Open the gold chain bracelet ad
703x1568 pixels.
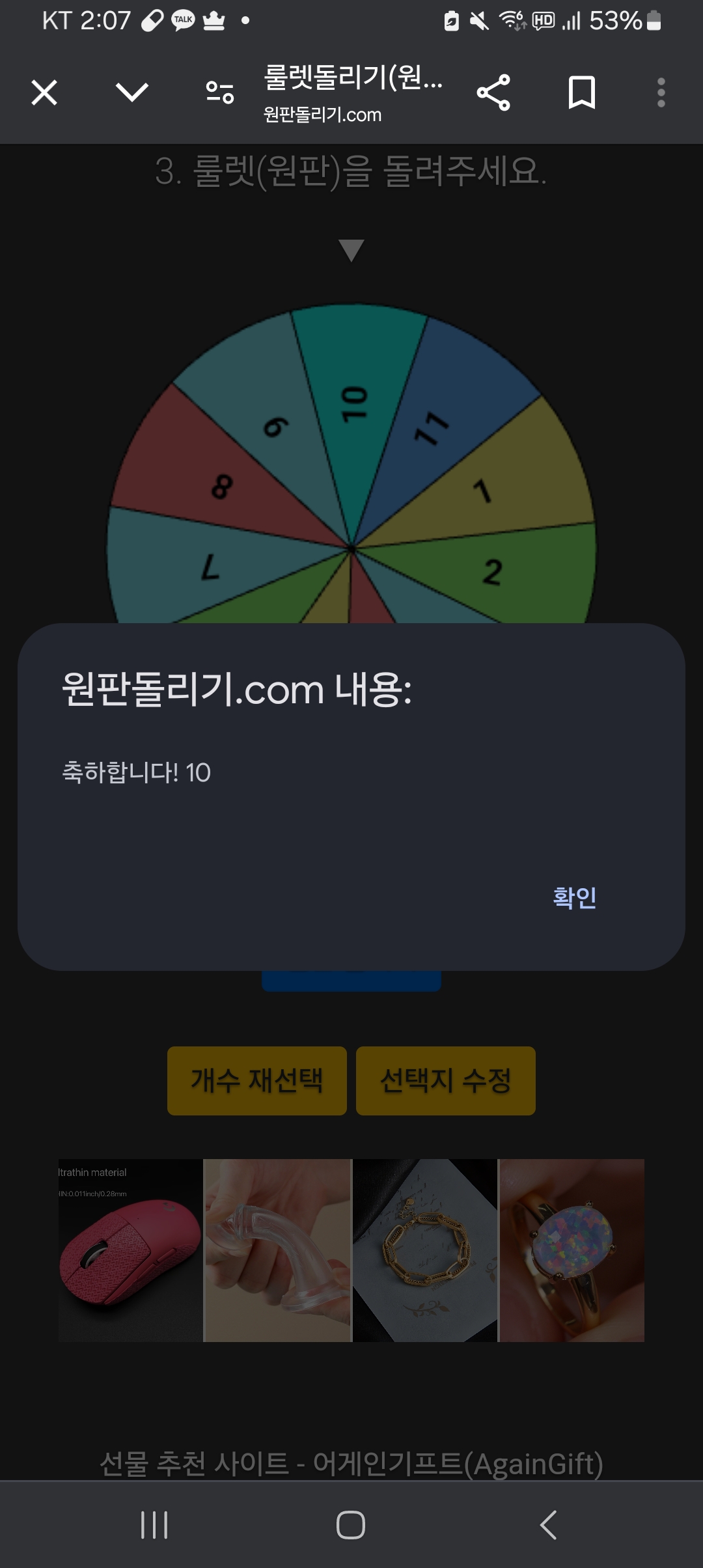click(x=425, y=1250)
